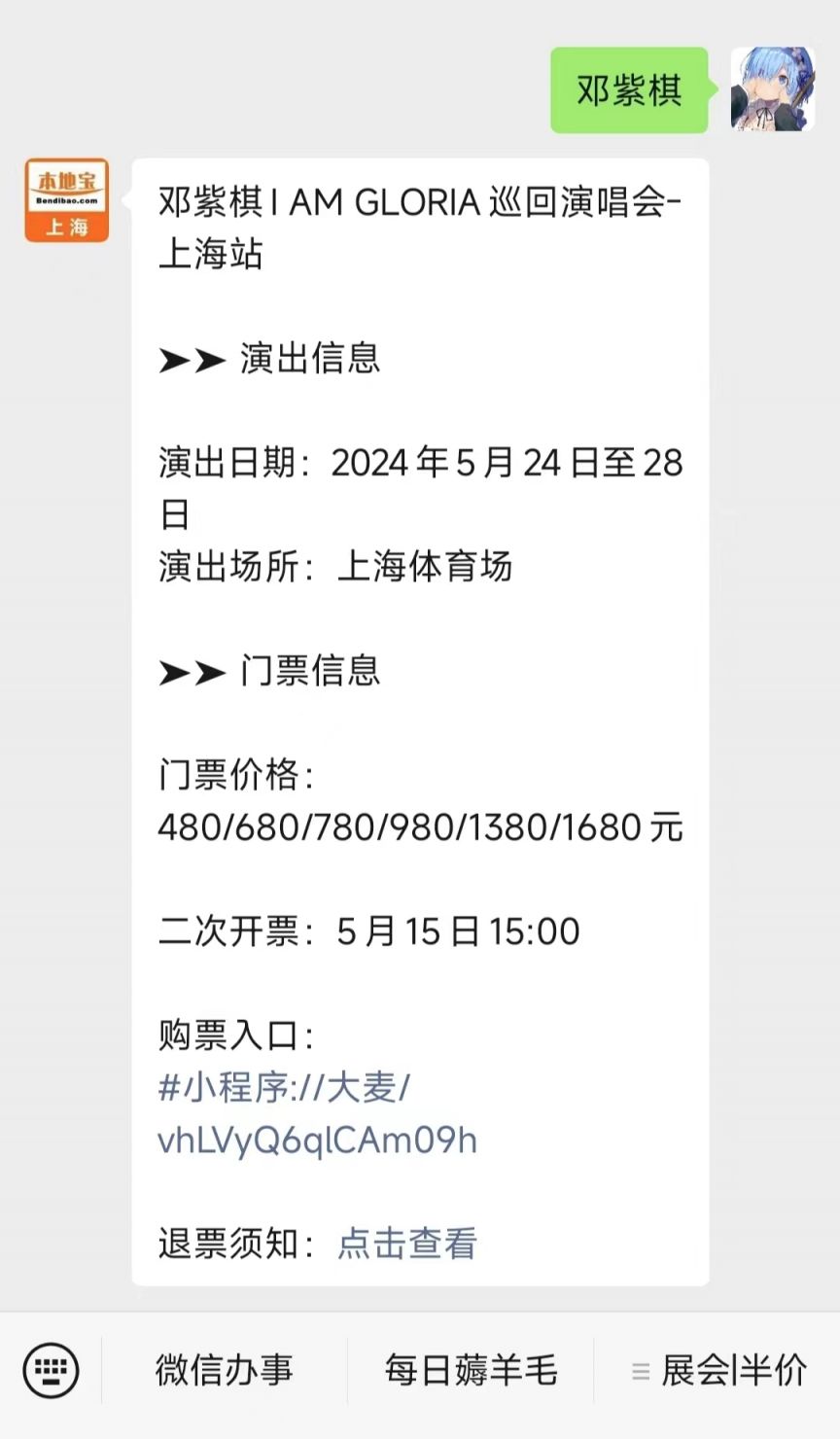Tap 点击查看 for refund policy
840x1439 pixels.
(407, 1243)
